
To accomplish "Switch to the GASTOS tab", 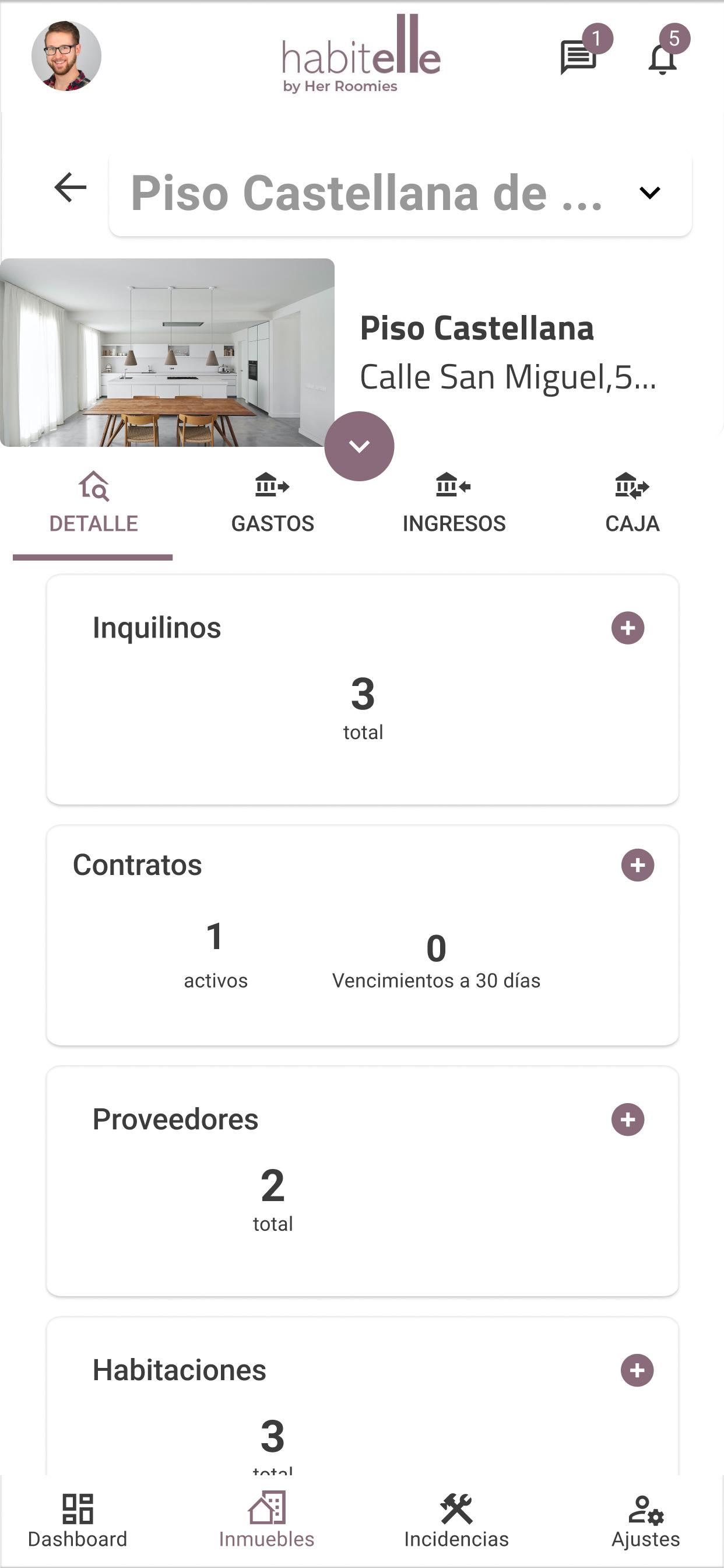I will click(x=273, y=504).
